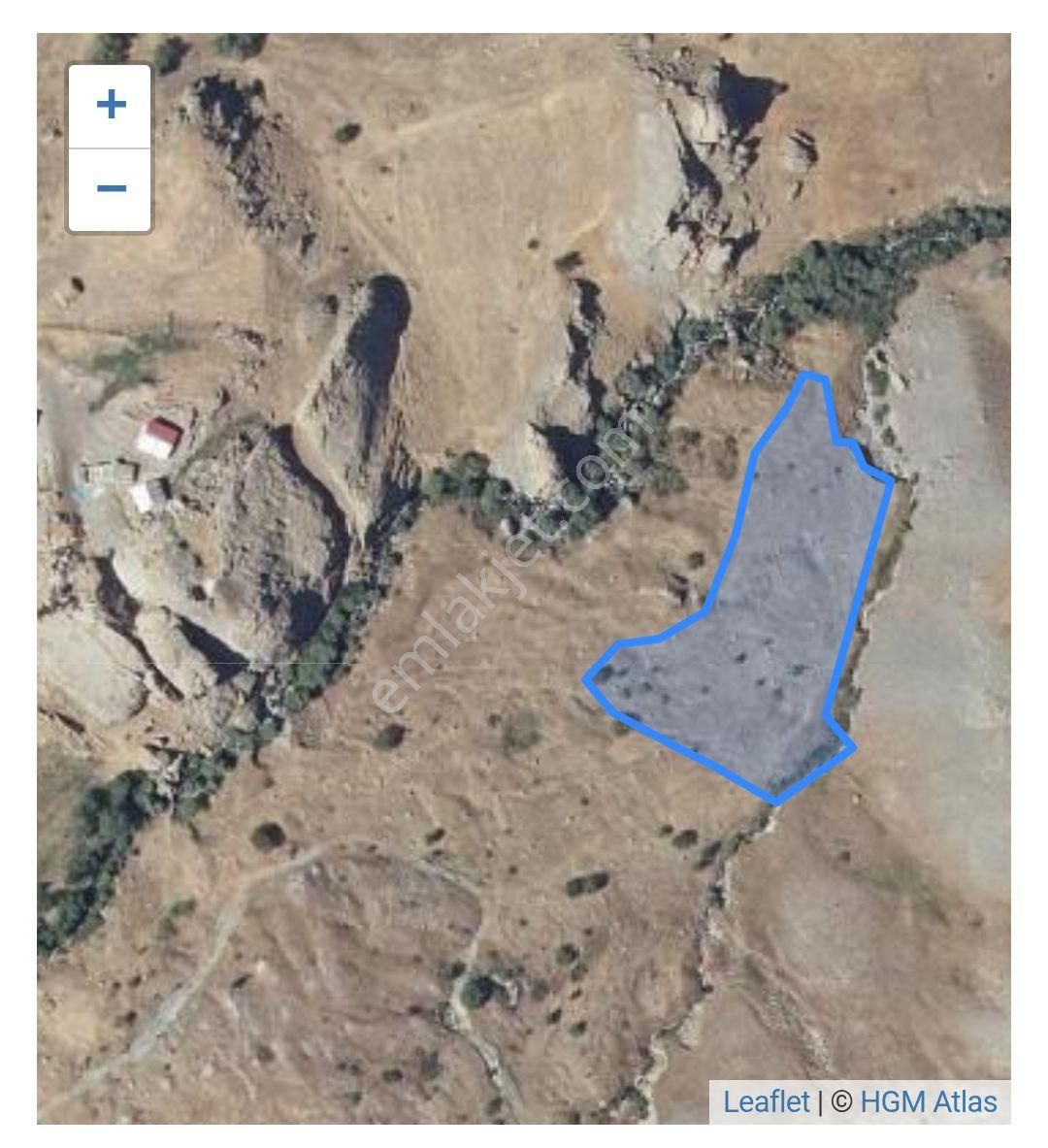Zoom out of the map

point(111,189)
